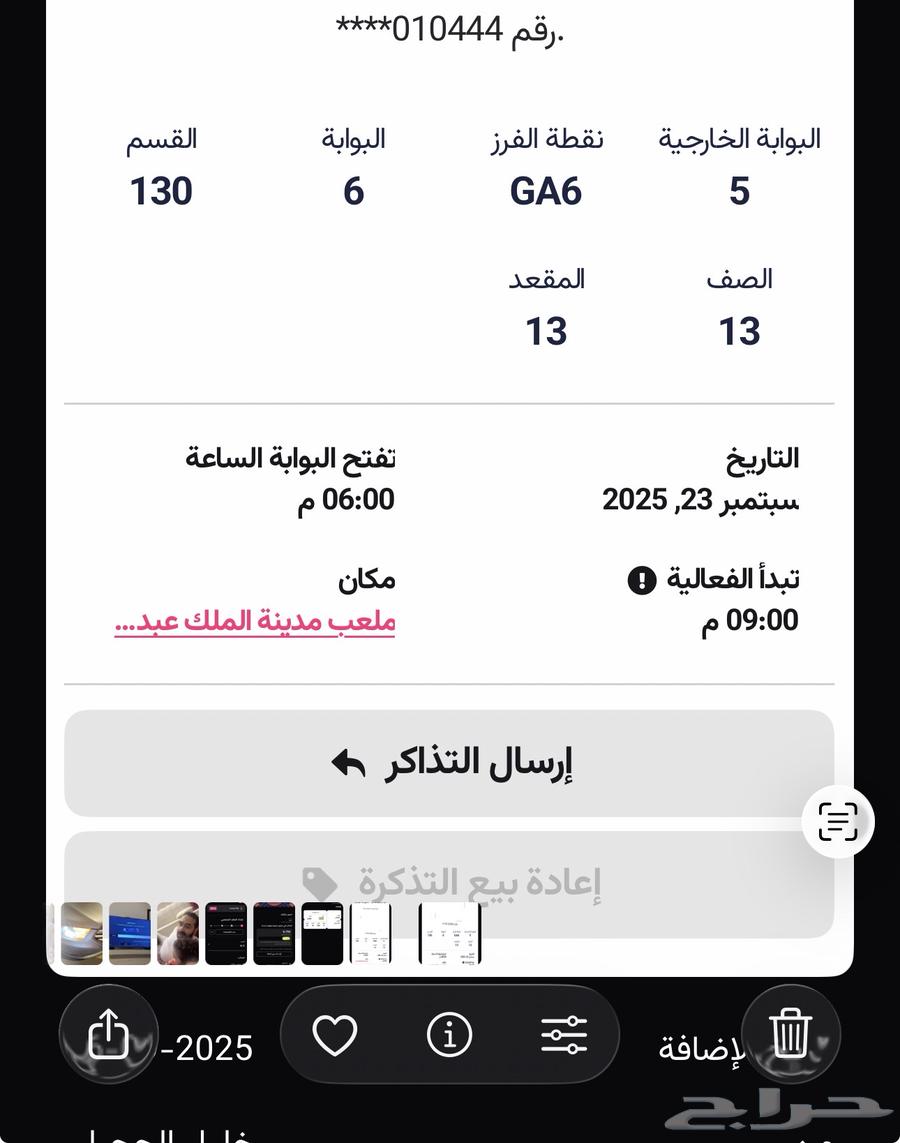This screenshot has height=1143, width=900.
Task: Tap the share icon at bottom left
Action: [108, 1035]
